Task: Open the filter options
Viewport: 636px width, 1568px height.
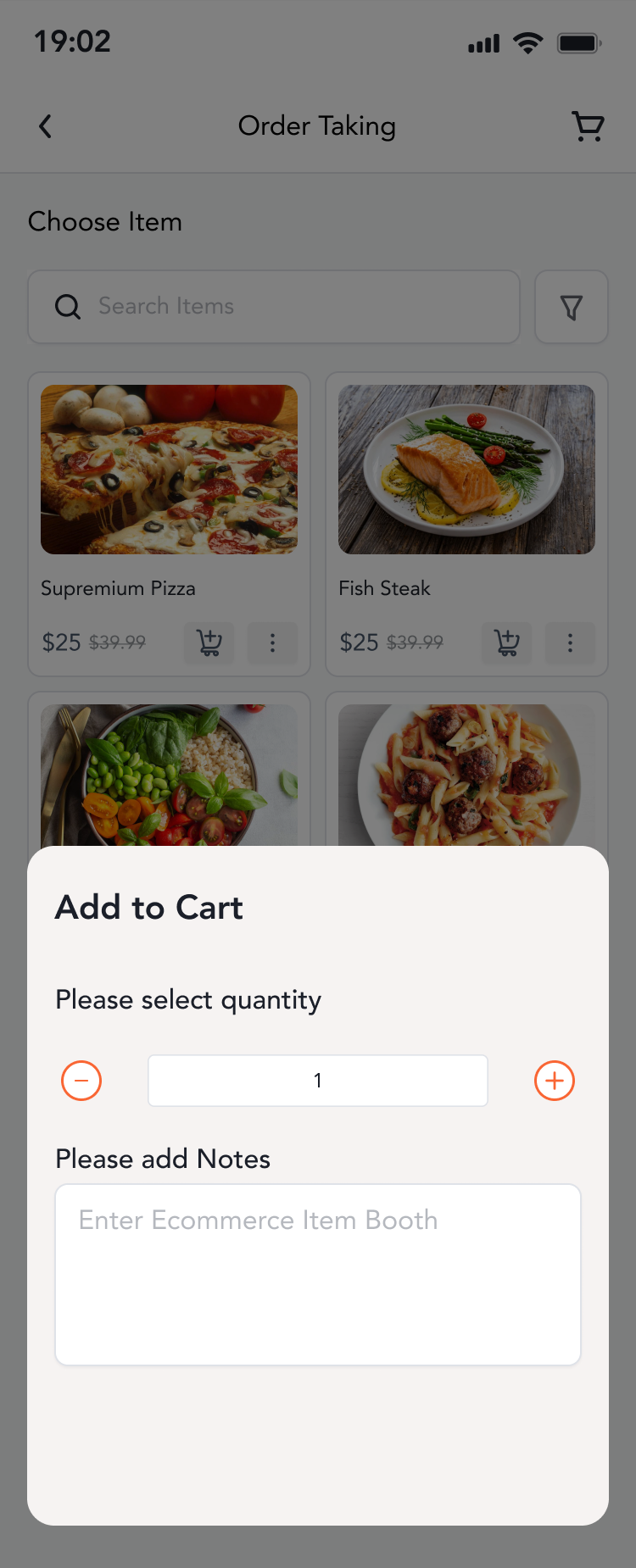Action: tap(572, 307)
